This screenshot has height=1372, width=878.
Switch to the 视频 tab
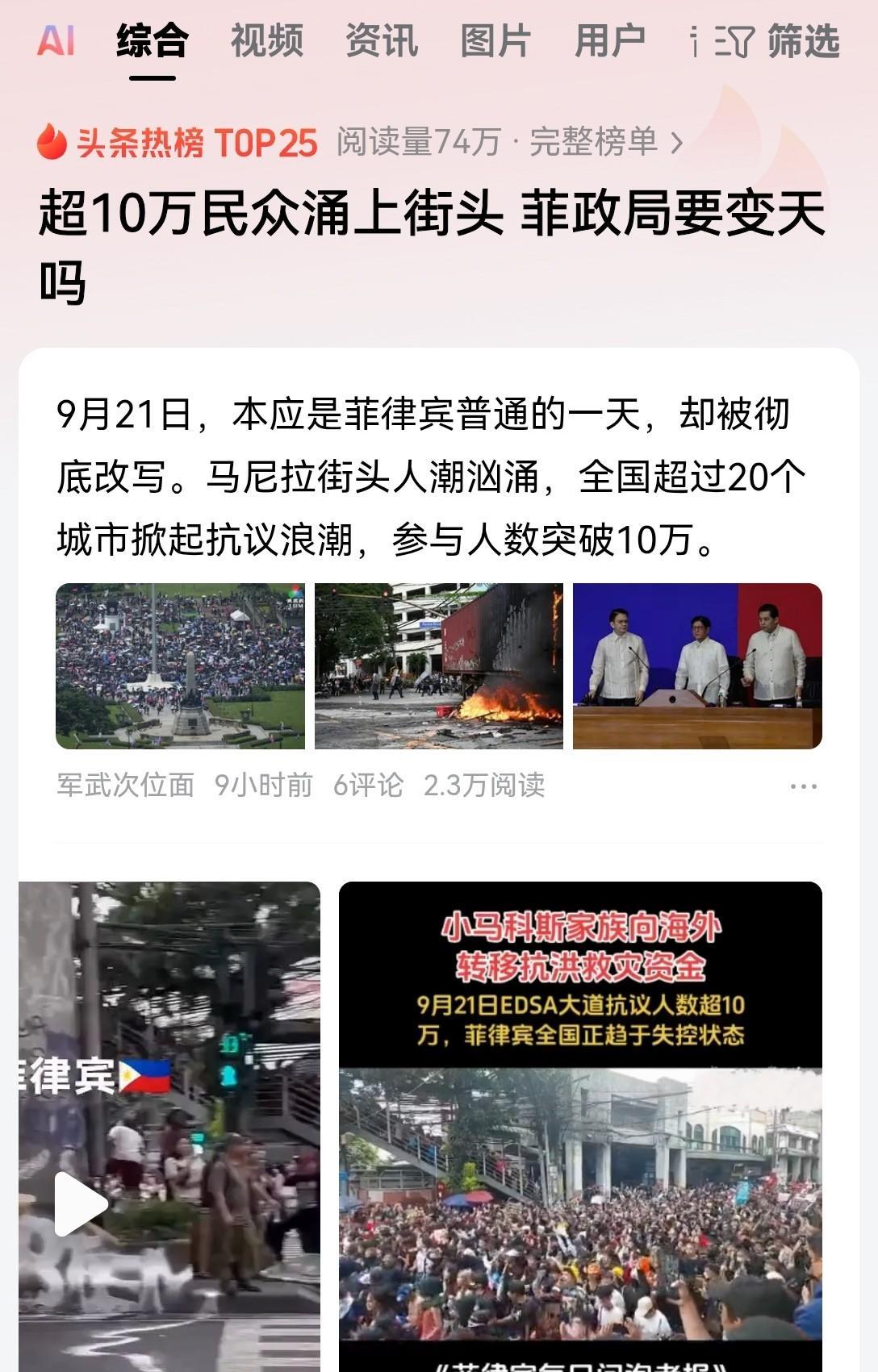click(x=267, y=40)
